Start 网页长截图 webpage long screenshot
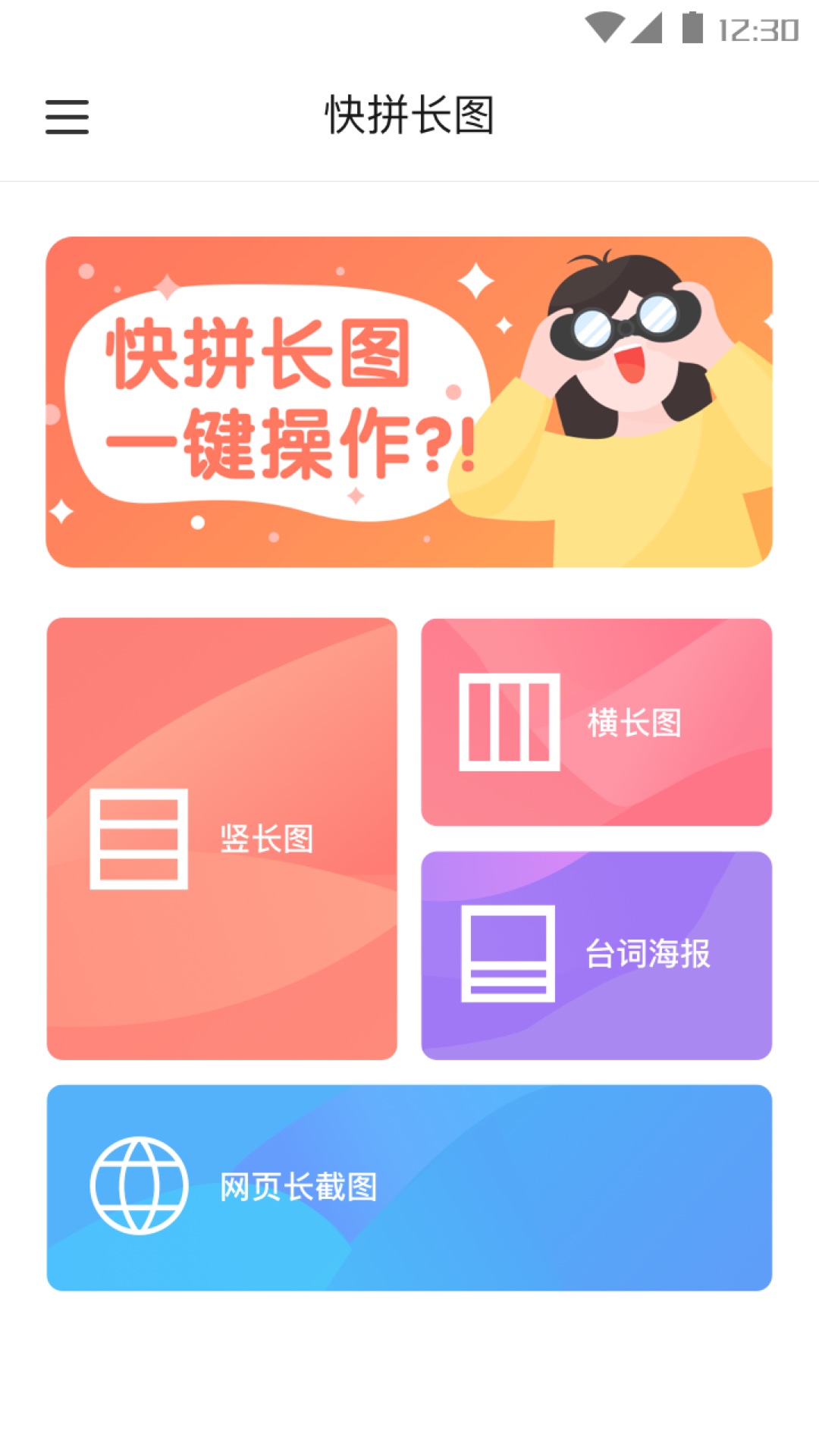Screen dimensions: 819x1456 point(409,1187)
